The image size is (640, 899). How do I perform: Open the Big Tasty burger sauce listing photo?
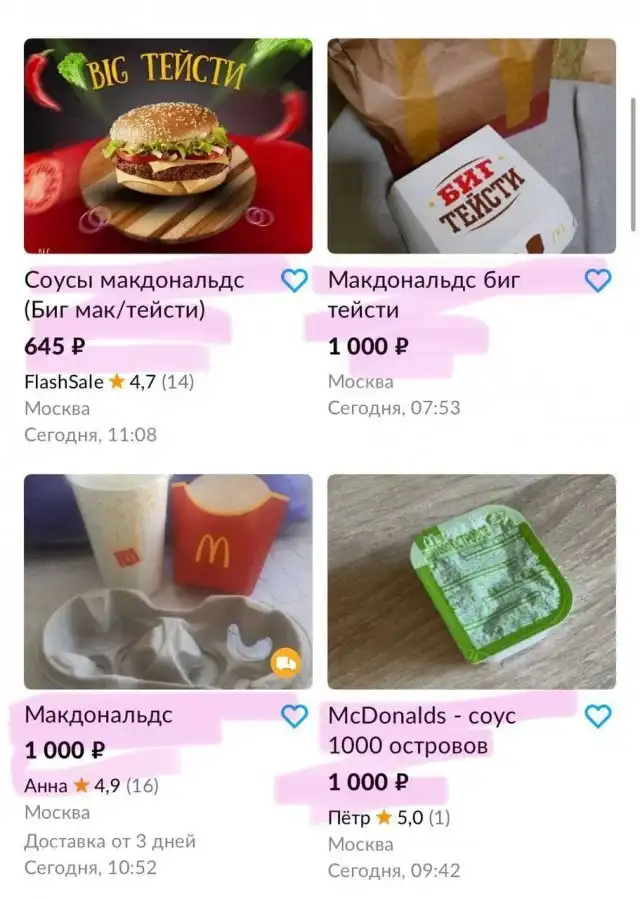pyautogui.click(x=168, y=146)
